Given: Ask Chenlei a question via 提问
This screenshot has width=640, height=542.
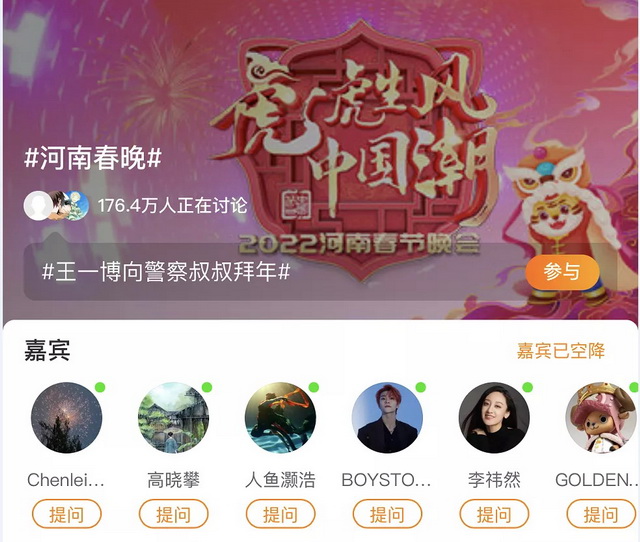Looking at the screenshot, I should [x=66, y=514].
